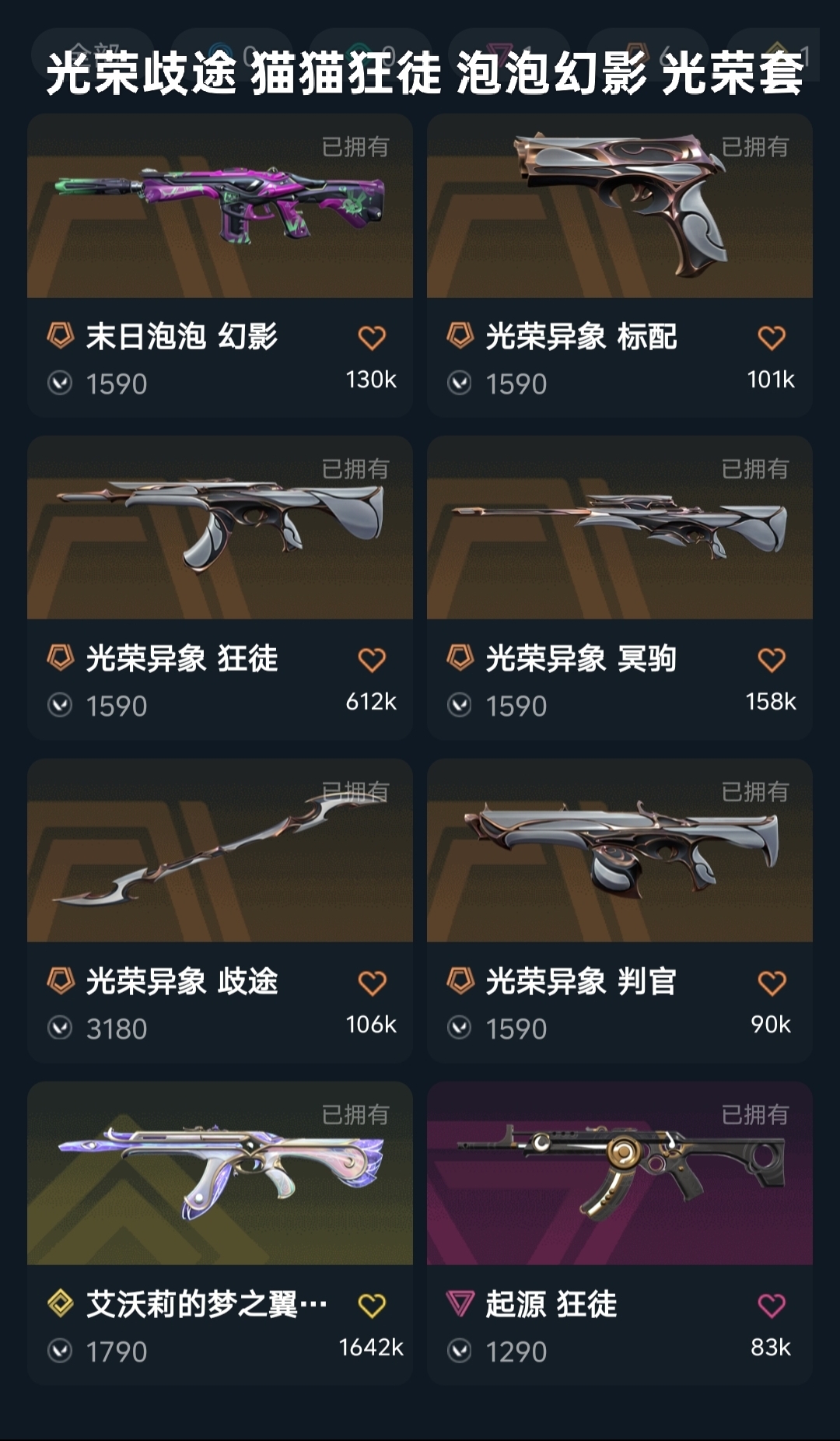The image size is (840, 1441).
Task: Tap the heart on 光荣异象 歧途
Action: (372, 983)
